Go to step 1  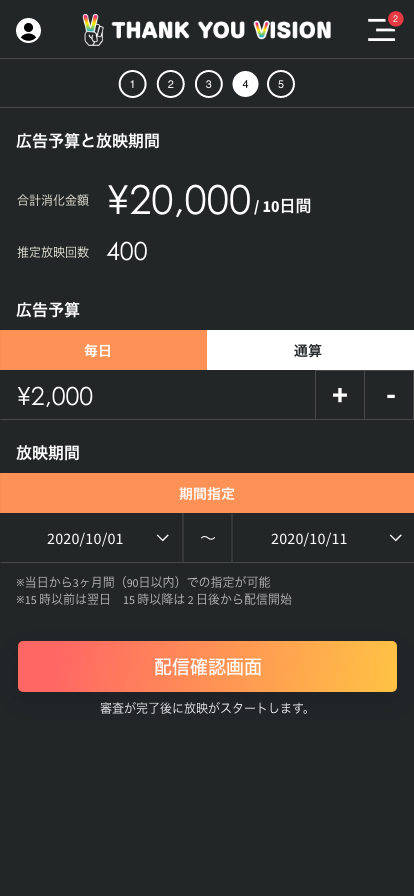(133, 85)
